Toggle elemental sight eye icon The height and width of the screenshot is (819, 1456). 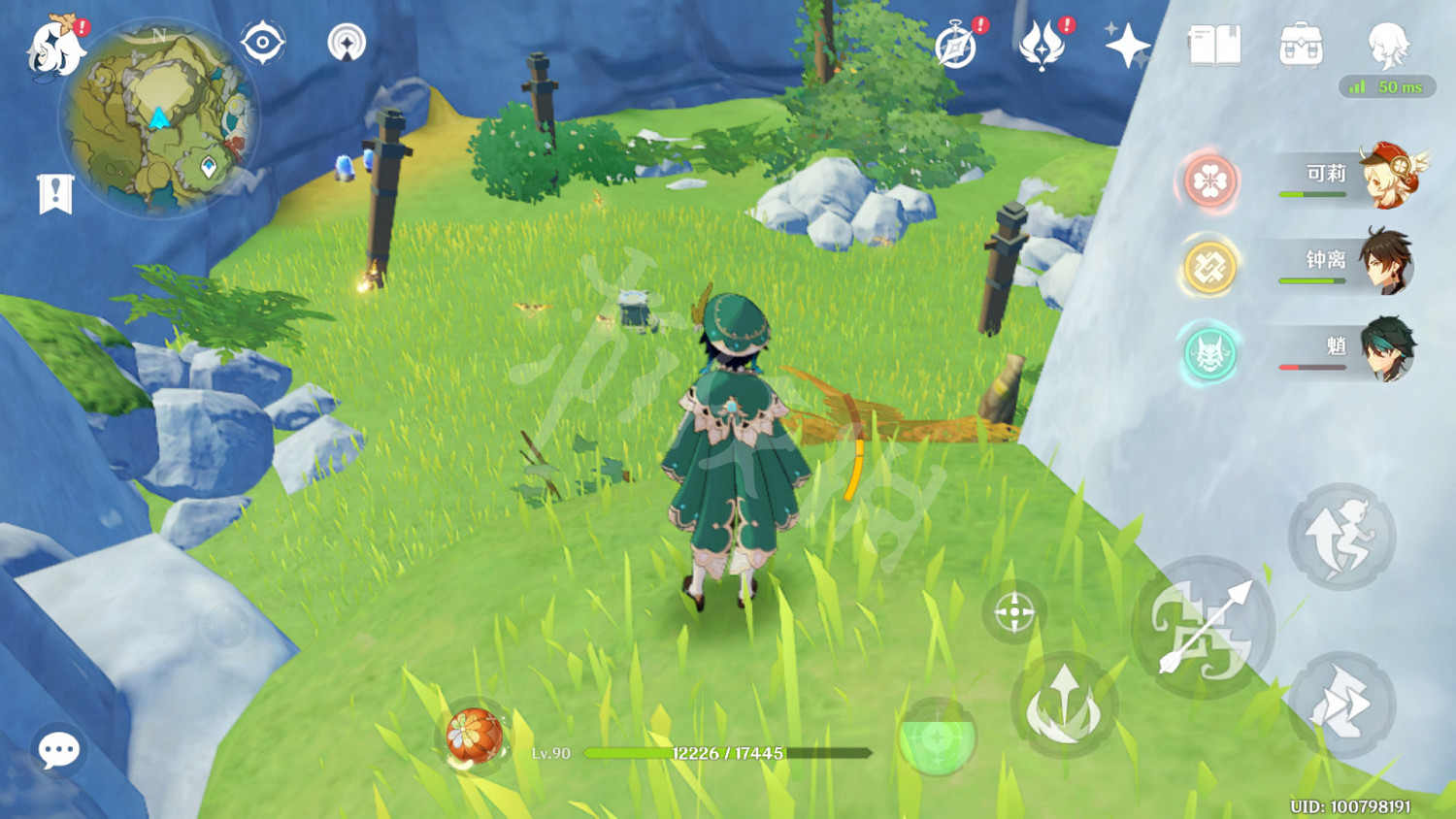point(262,43)
